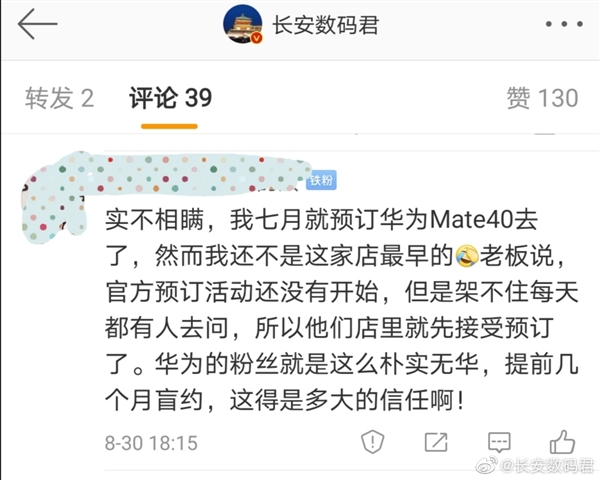600x480 pixels.
Task: Repost this comment with the share icon
Action: tap(435, 441)
